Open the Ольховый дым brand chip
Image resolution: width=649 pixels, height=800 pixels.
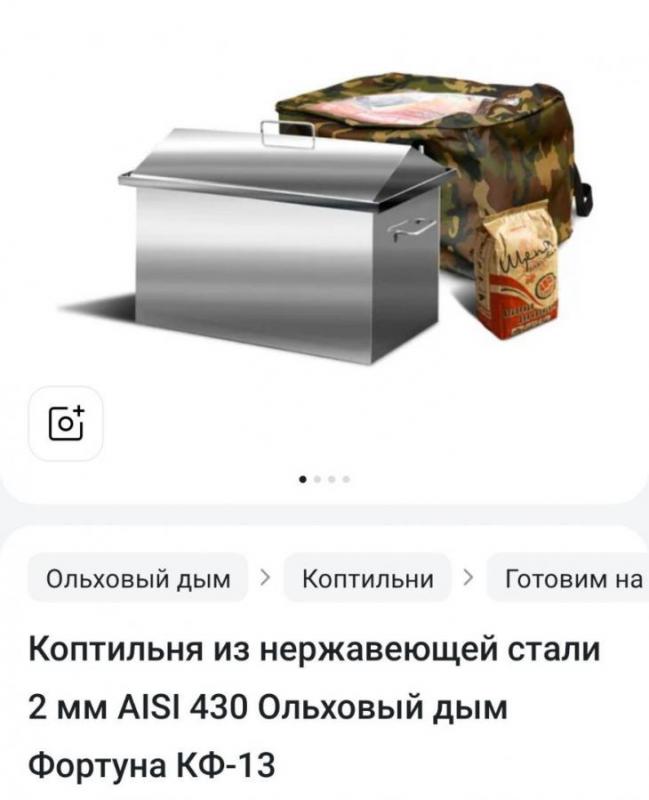[x=138, y=578]
